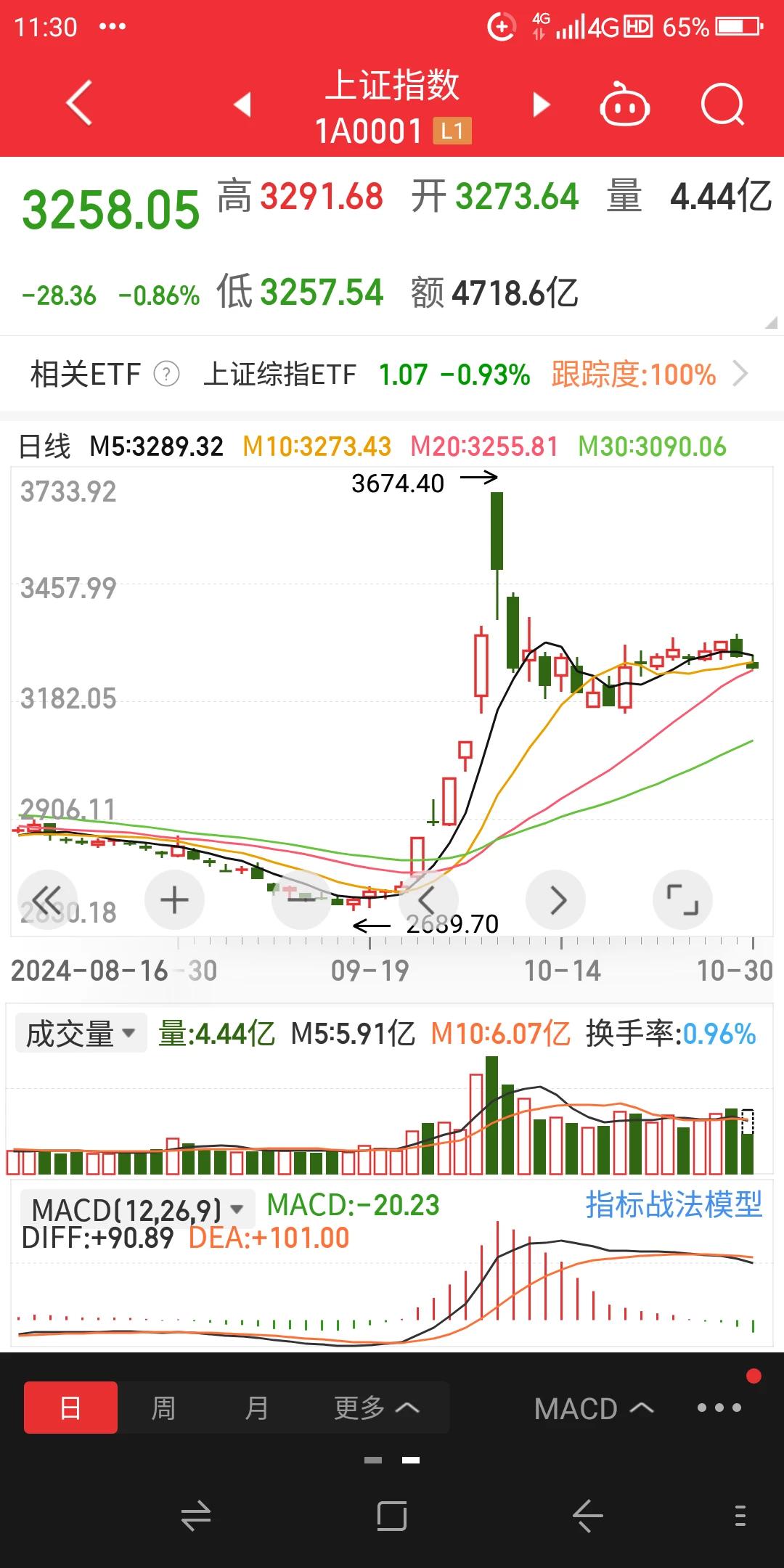Viewport: 784px width, 1568px height.
Task: Switch to the next index with right triangle
Action: (x=541, y=104)
